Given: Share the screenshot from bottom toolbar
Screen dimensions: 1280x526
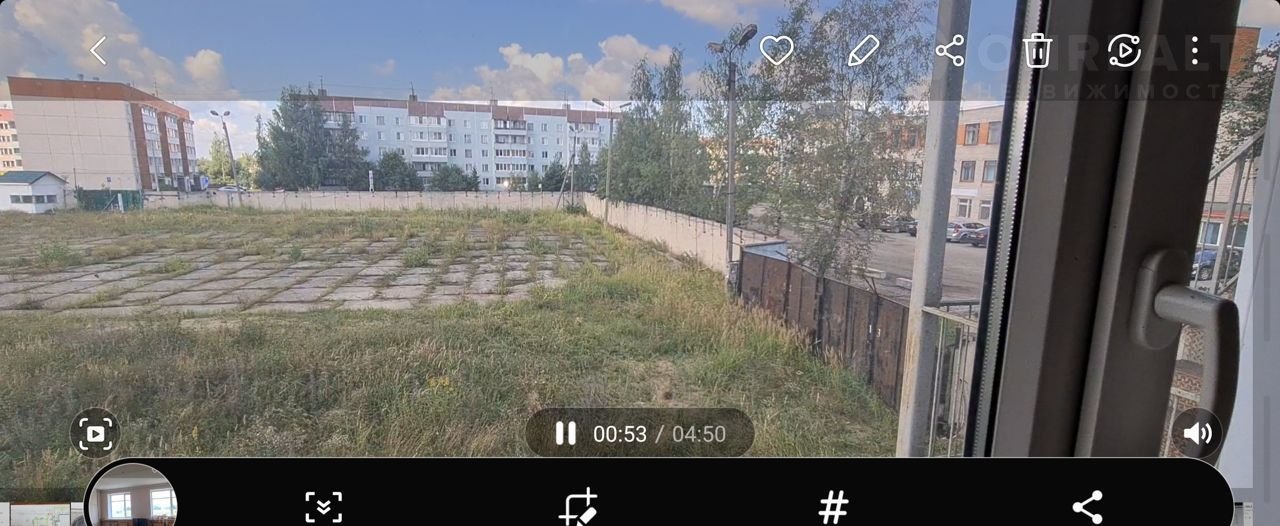Looking at the screenshot, I should coord(1087,507).
